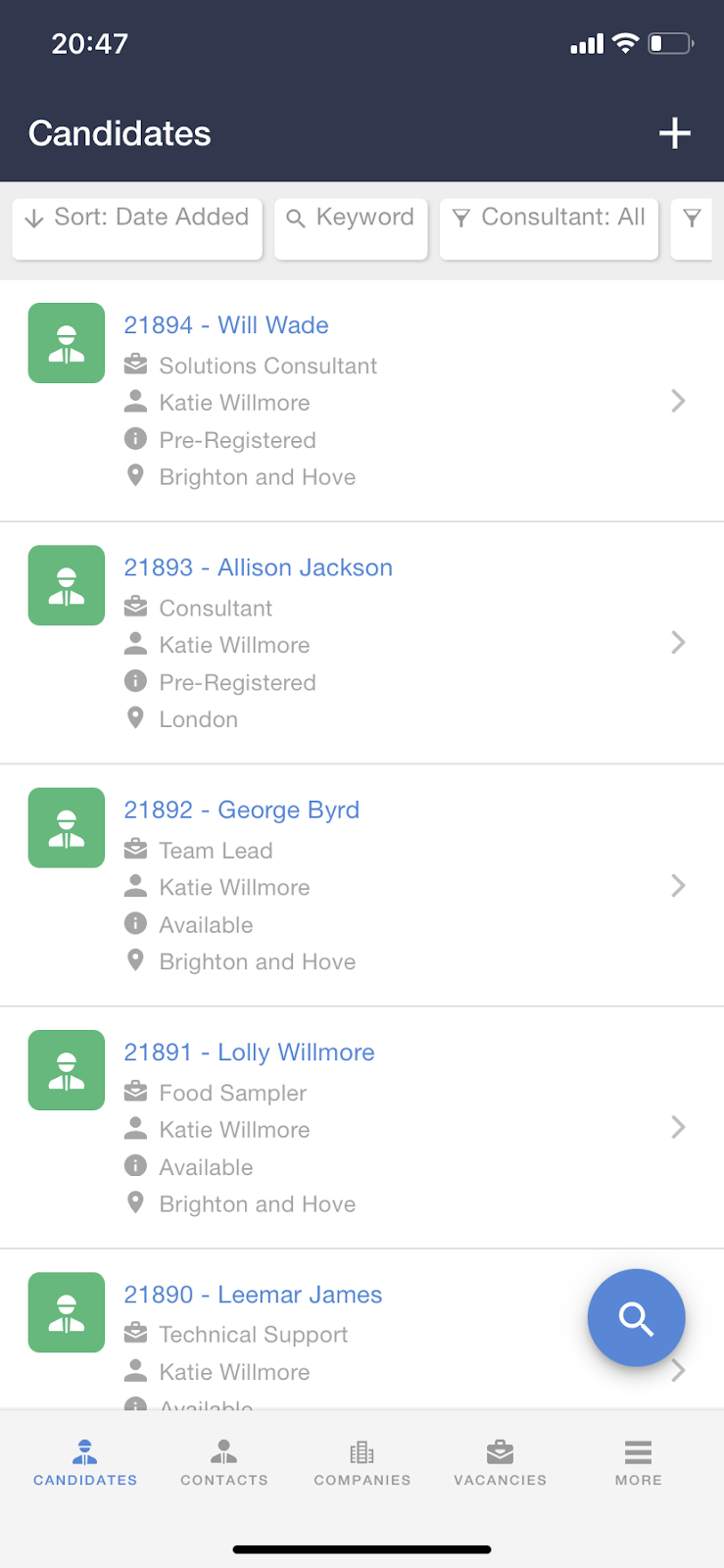Switch to the Contacts tab

click(224, 1462)
